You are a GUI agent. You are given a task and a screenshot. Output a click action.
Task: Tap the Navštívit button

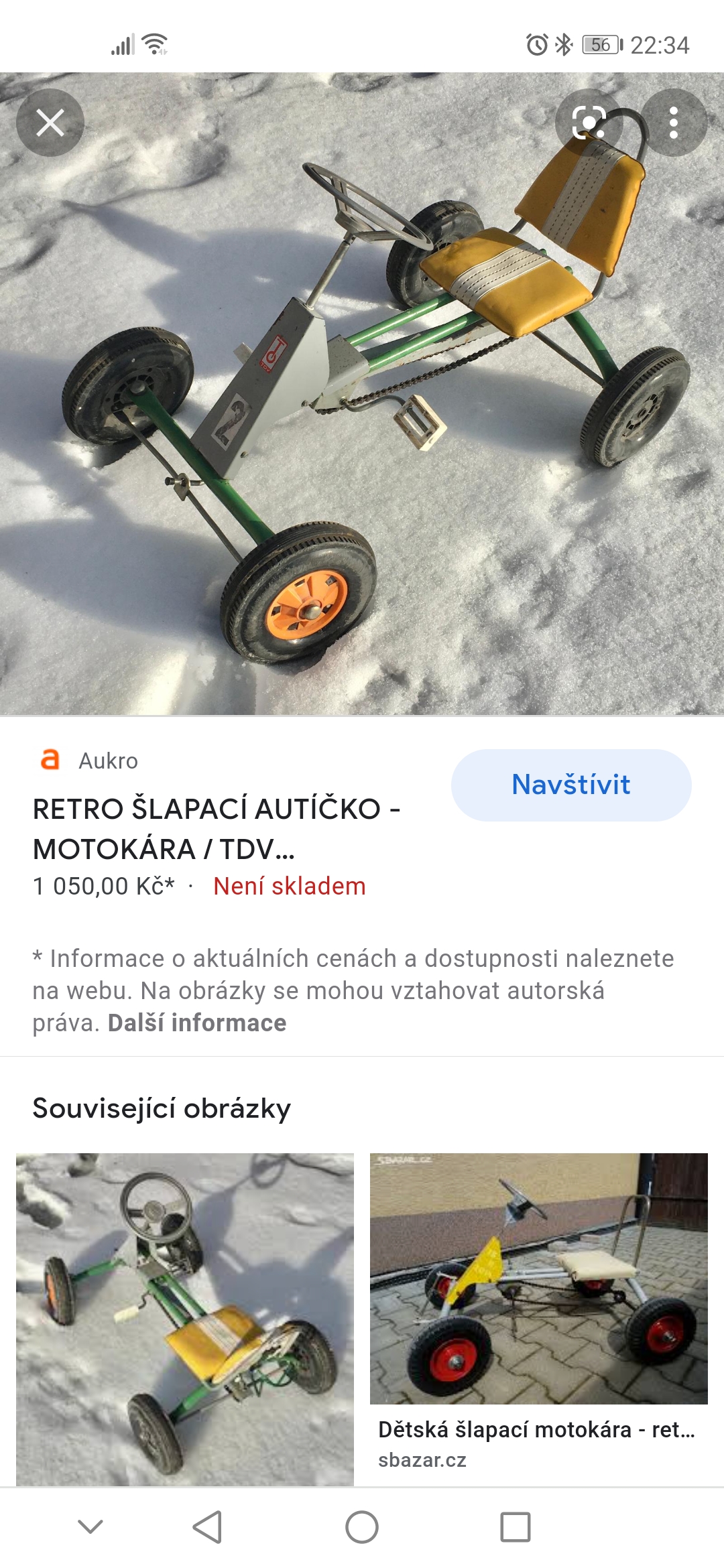(x=570, y=785)
